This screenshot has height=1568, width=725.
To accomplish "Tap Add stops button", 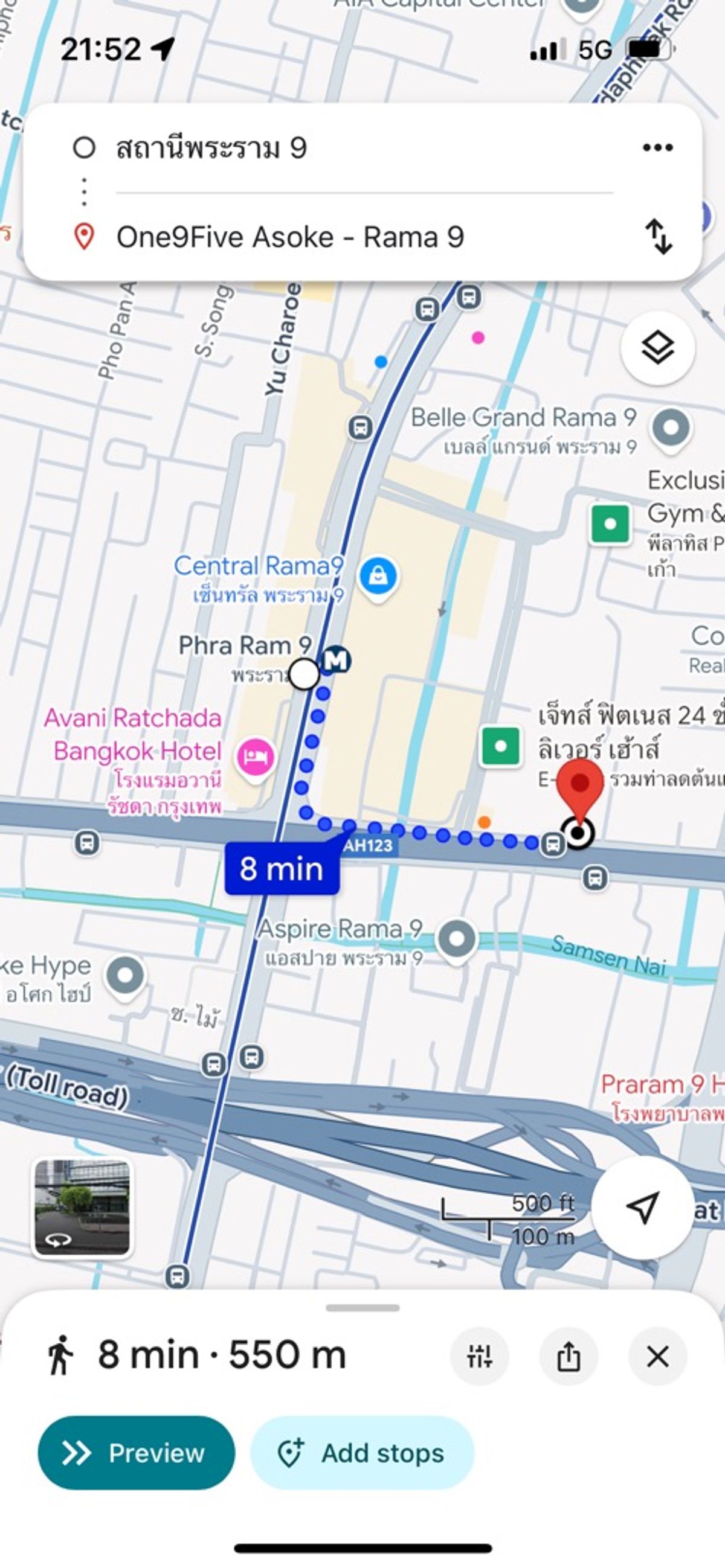I will pos(362,1453).
